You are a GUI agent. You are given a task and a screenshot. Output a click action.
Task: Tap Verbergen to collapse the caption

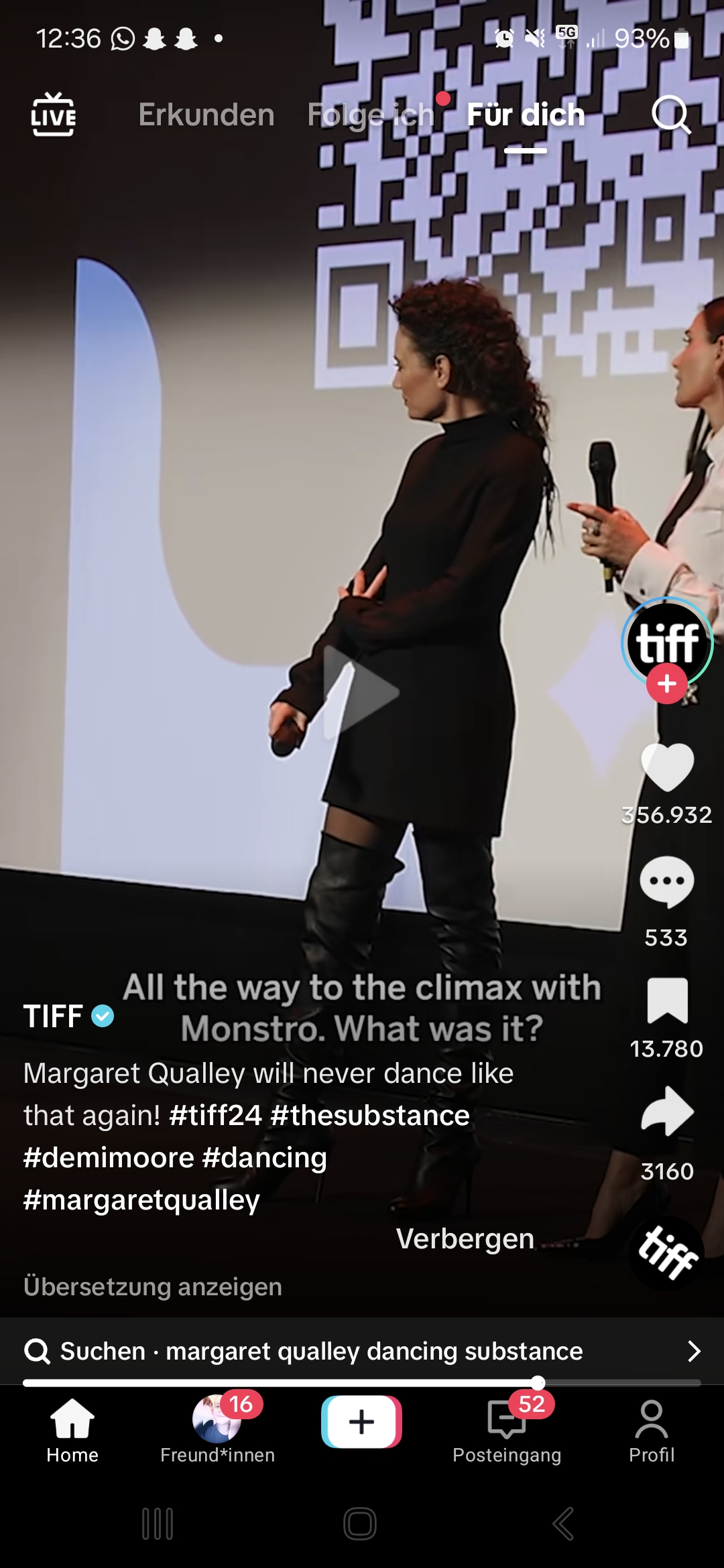click(x=465, y=1238)
